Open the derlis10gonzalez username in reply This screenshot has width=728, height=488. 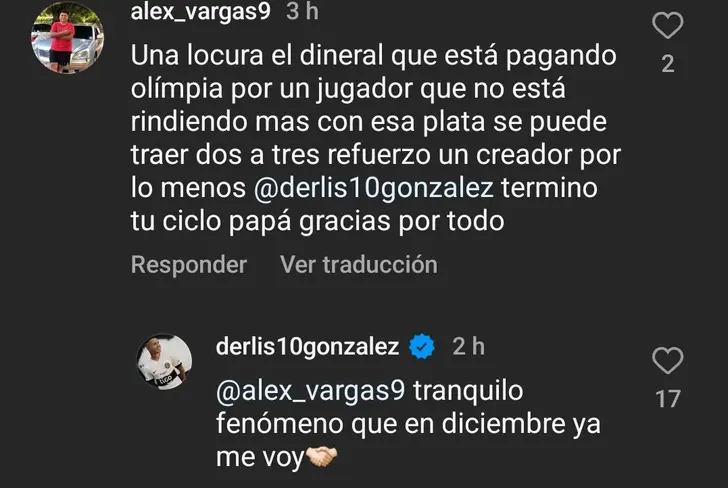pos(307,347)
